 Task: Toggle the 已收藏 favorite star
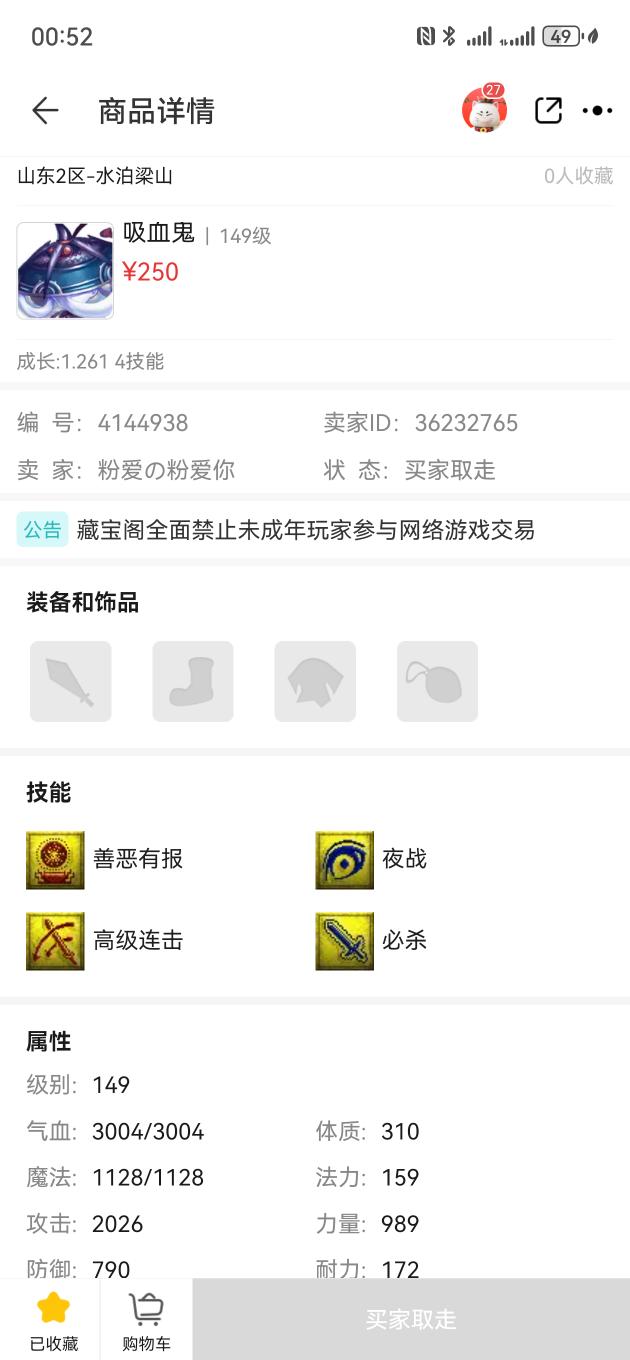53,1320
